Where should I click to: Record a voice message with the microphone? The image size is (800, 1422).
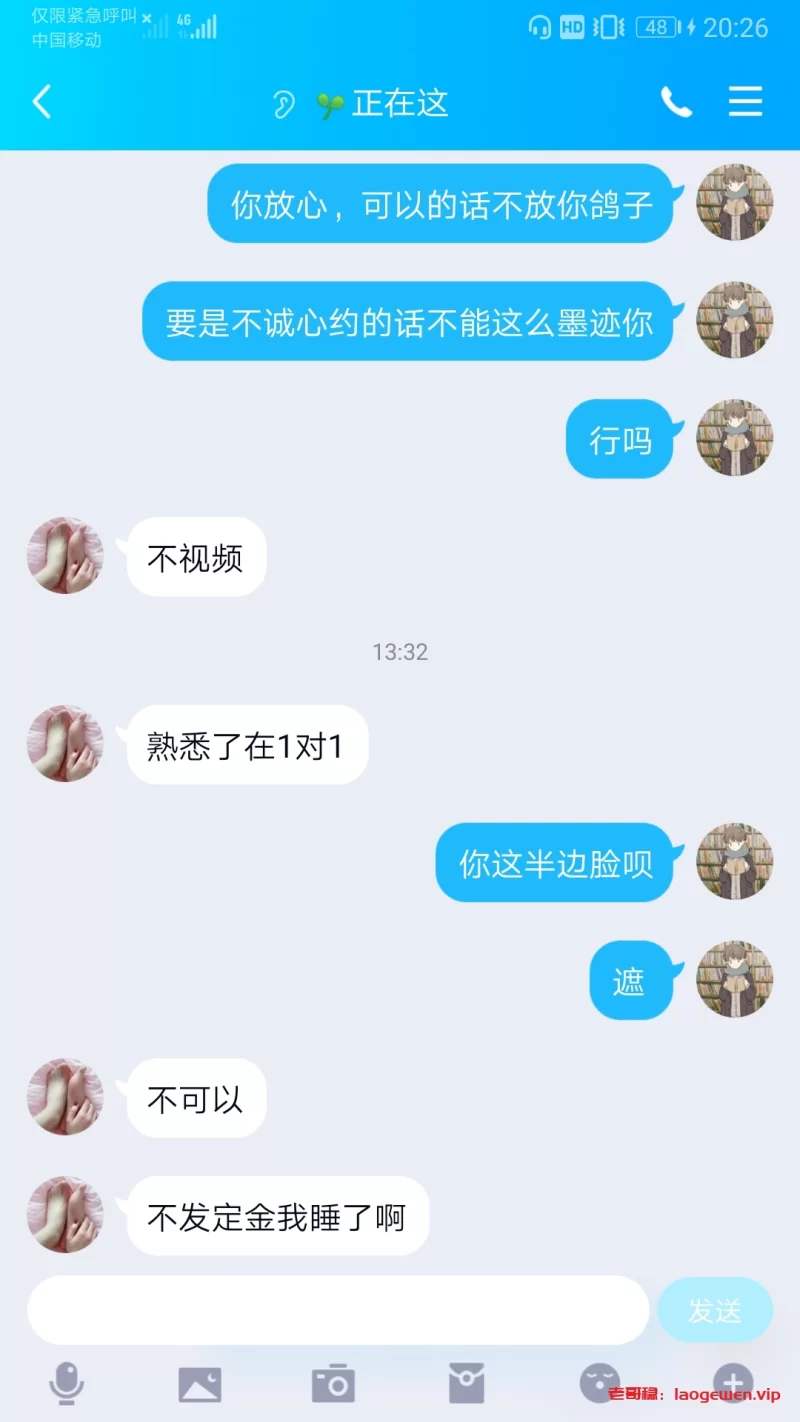67,1384
